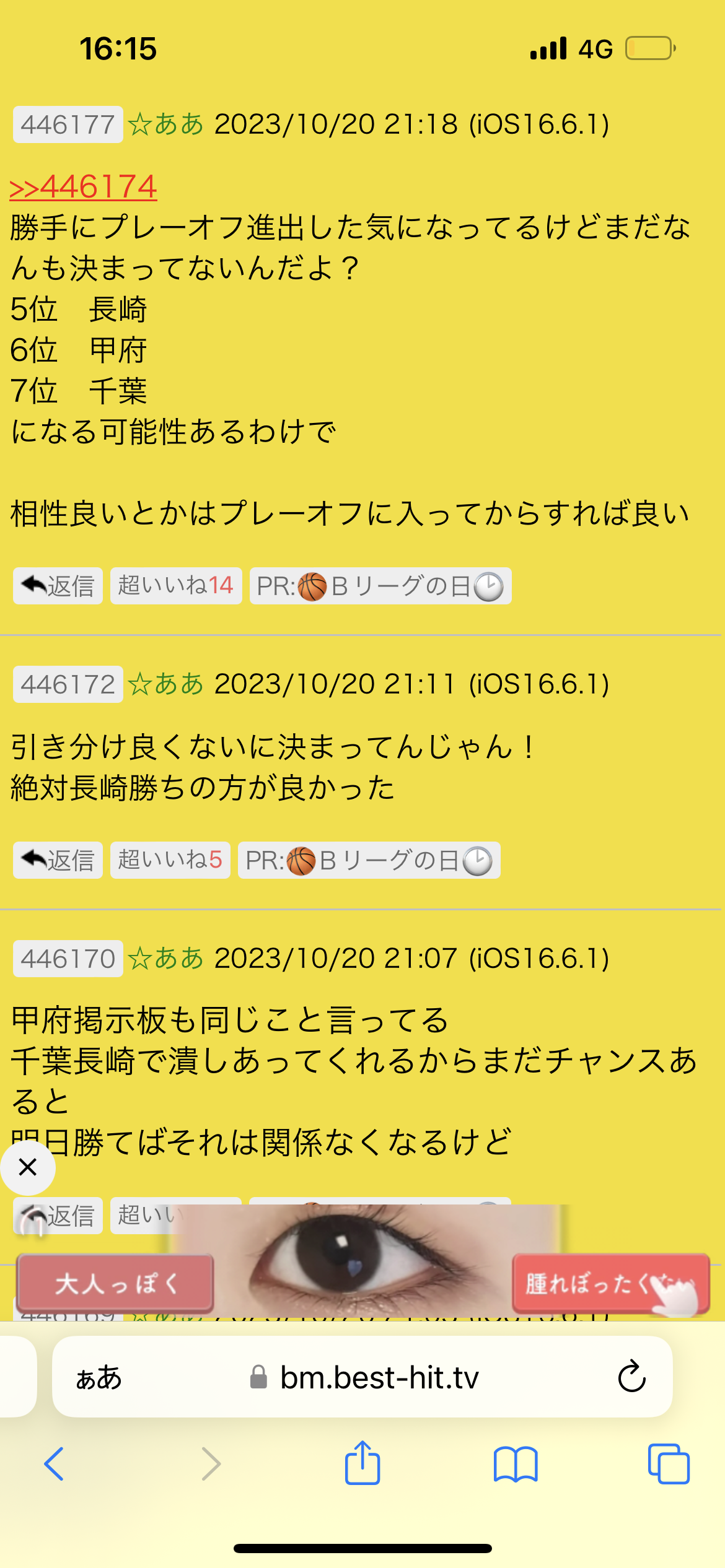Image resolution: width=725 pixels, height=1568 pixels.
Task: Go back to the previous page
Action: pos(54,1464)
